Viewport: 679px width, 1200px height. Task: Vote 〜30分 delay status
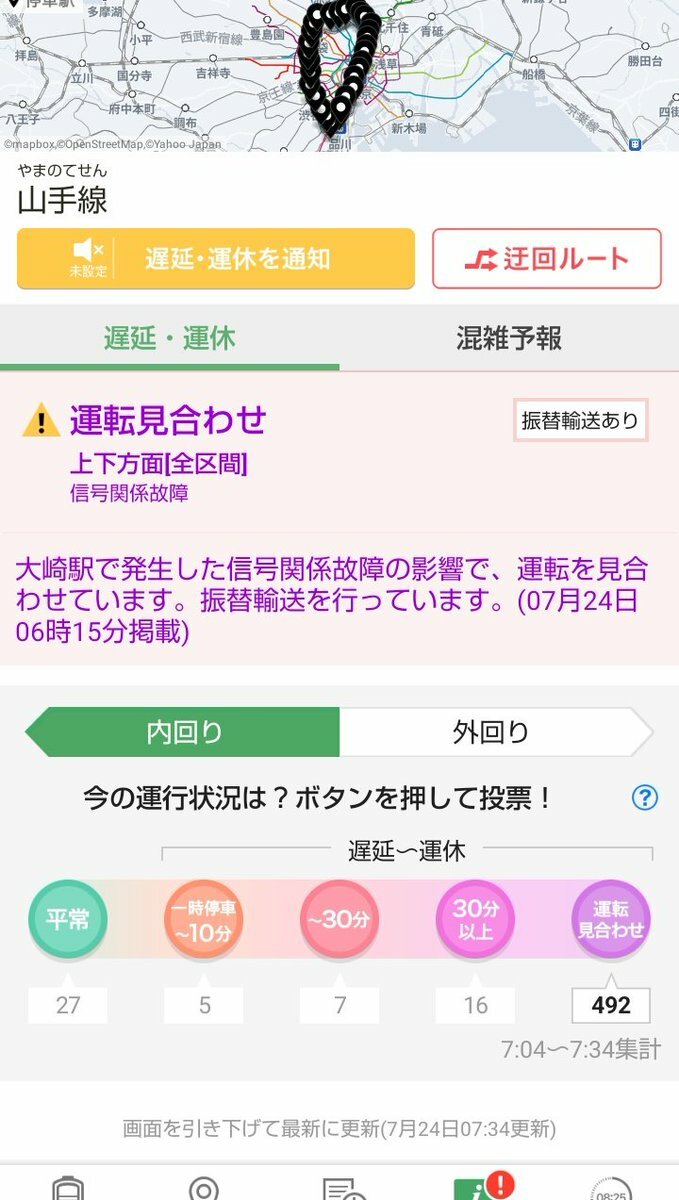(x=340, y=919)
